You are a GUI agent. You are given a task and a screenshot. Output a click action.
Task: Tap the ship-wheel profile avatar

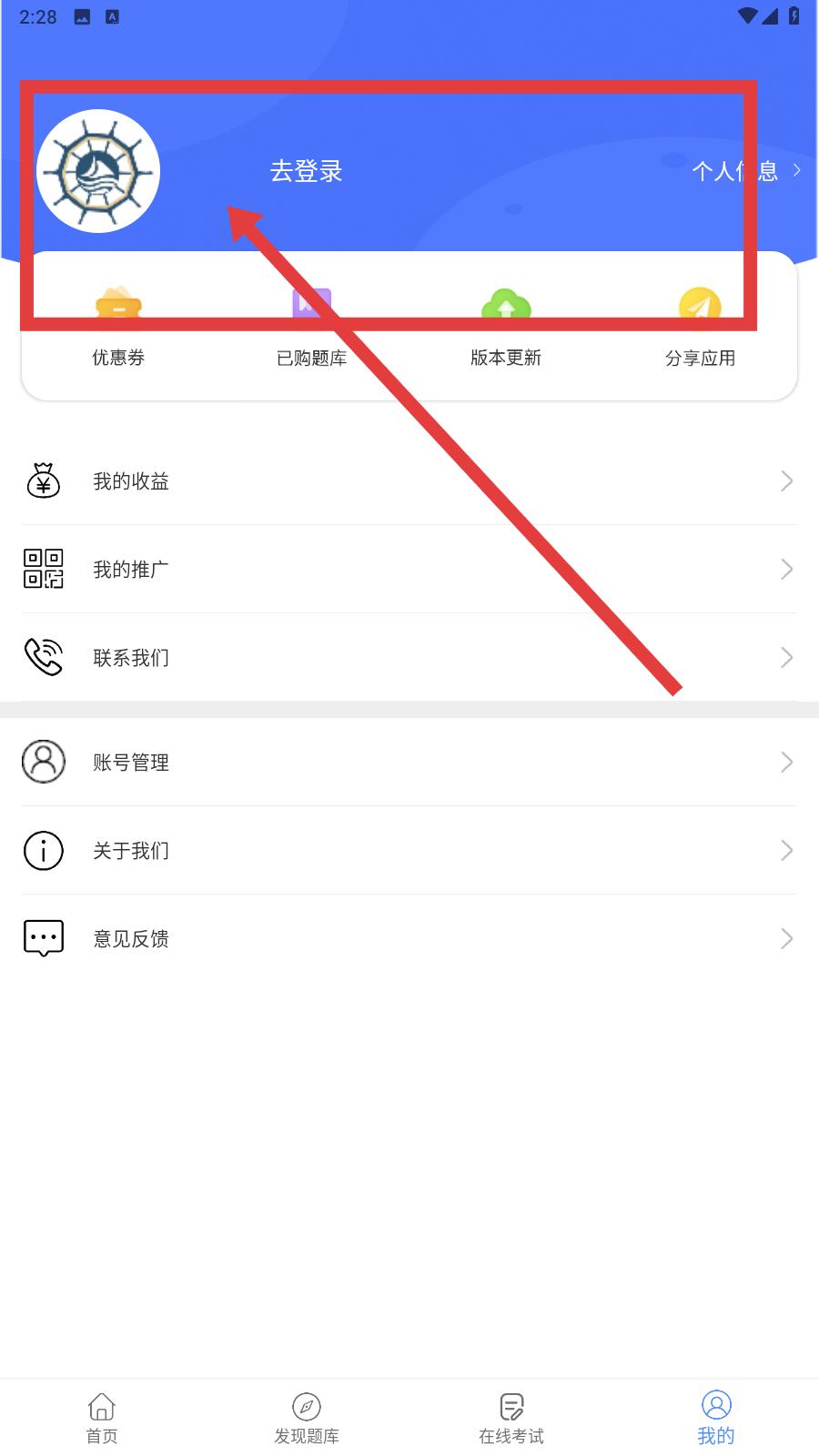point(98,171)
